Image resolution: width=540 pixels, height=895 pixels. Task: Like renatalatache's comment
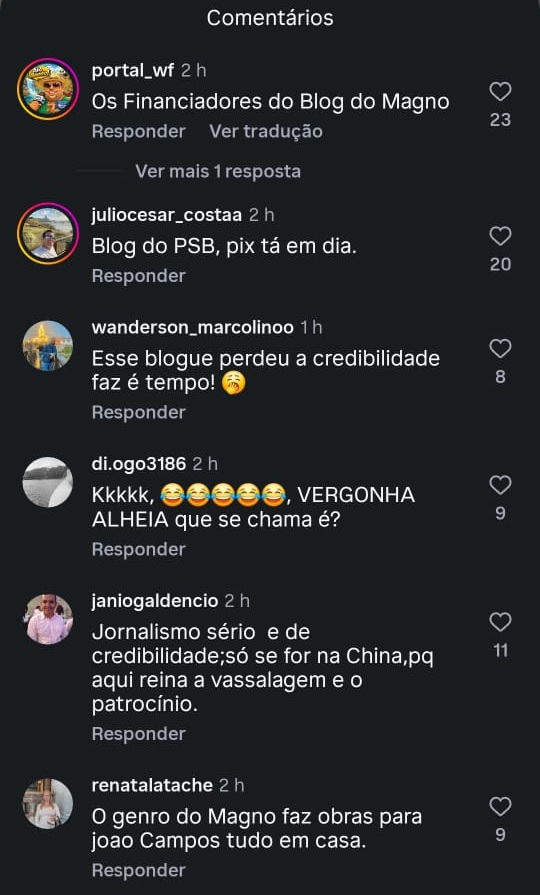coord(500,807)
